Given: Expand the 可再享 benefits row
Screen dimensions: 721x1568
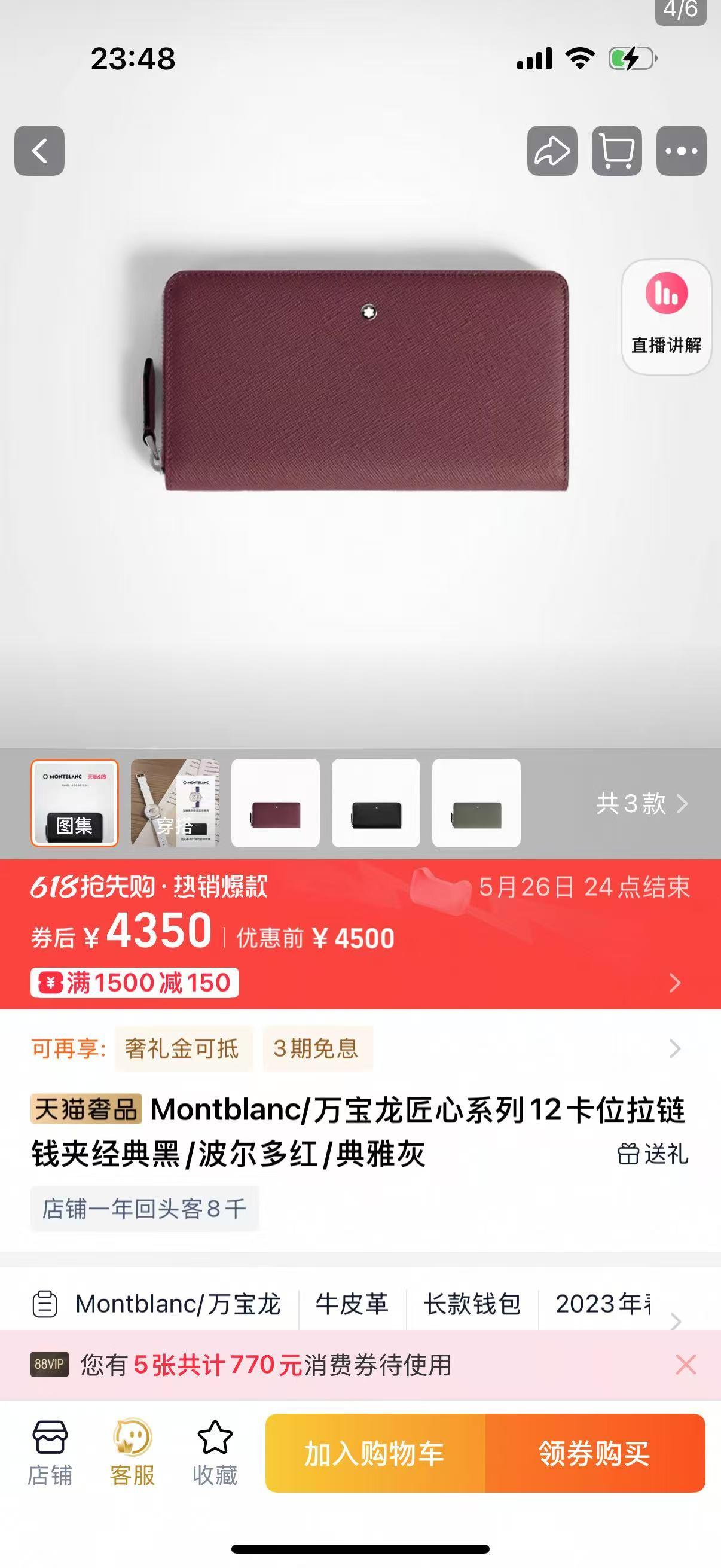Looking at the screenshot, I should (x=674, y=1049).
